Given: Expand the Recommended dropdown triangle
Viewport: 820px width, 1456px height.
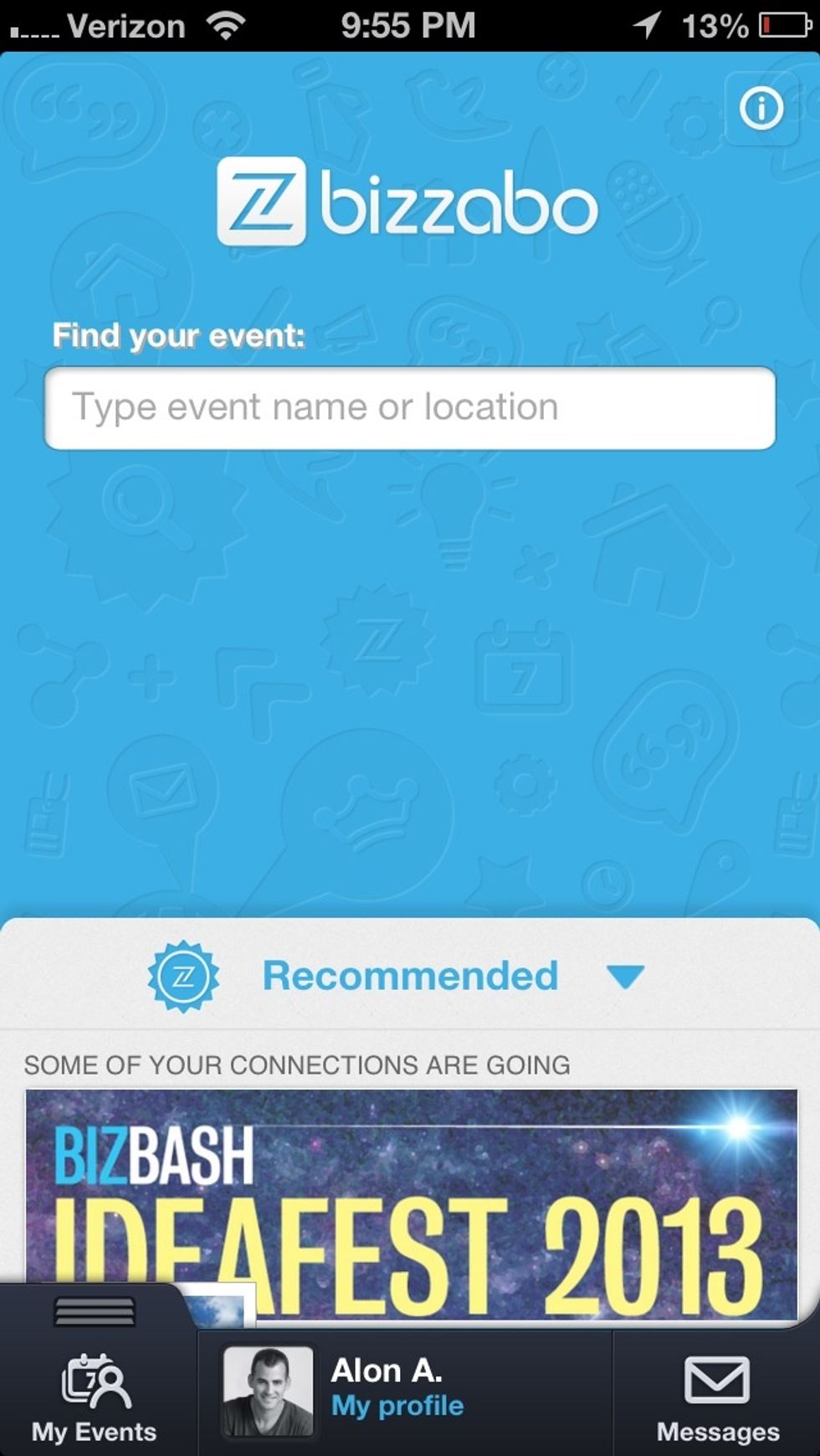Looking at the screenshot, I should pyautogui.click(x=626, y=975).
